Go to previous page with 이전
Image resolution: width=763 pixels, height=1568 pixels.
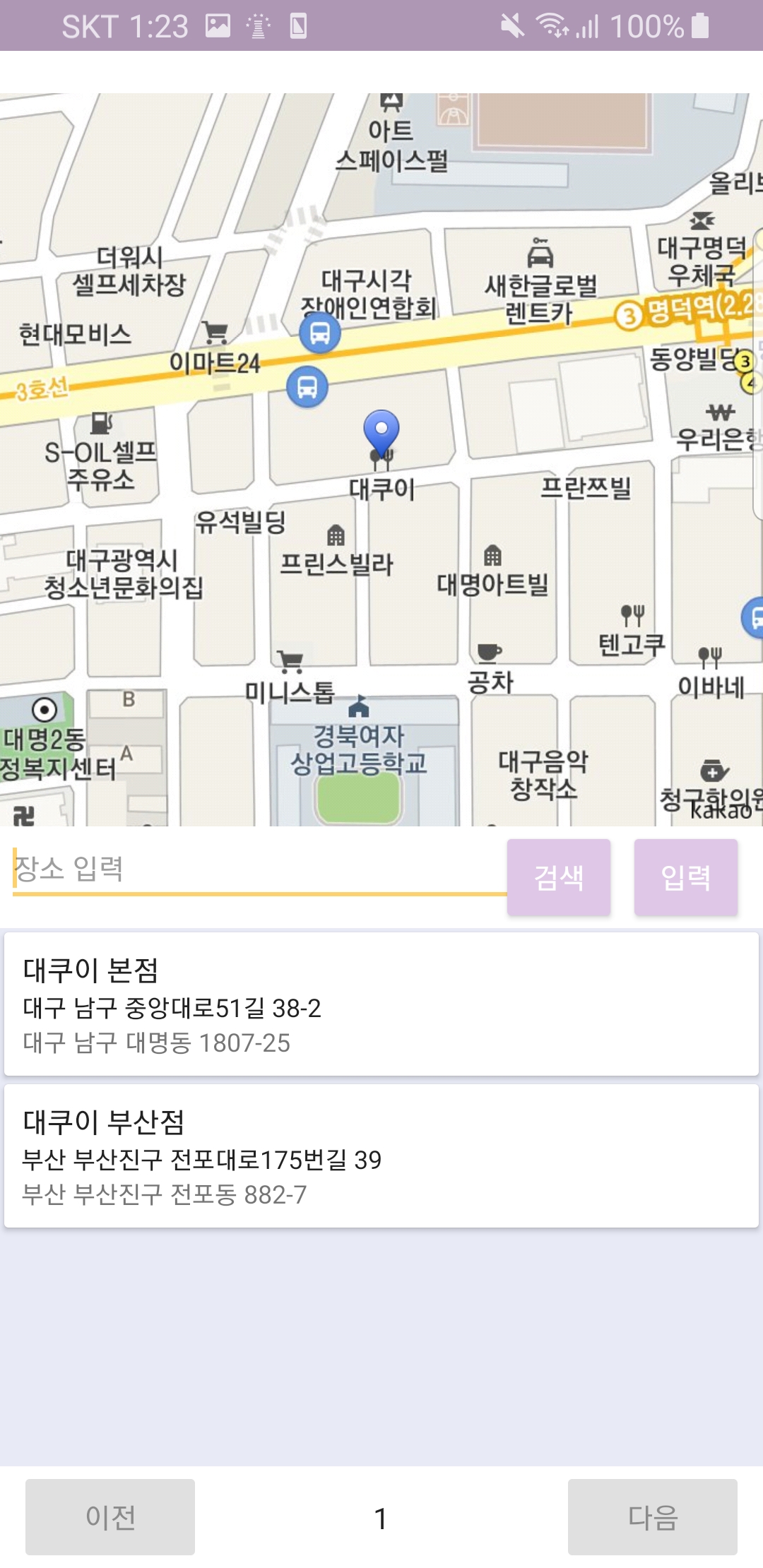(110, 1516)
